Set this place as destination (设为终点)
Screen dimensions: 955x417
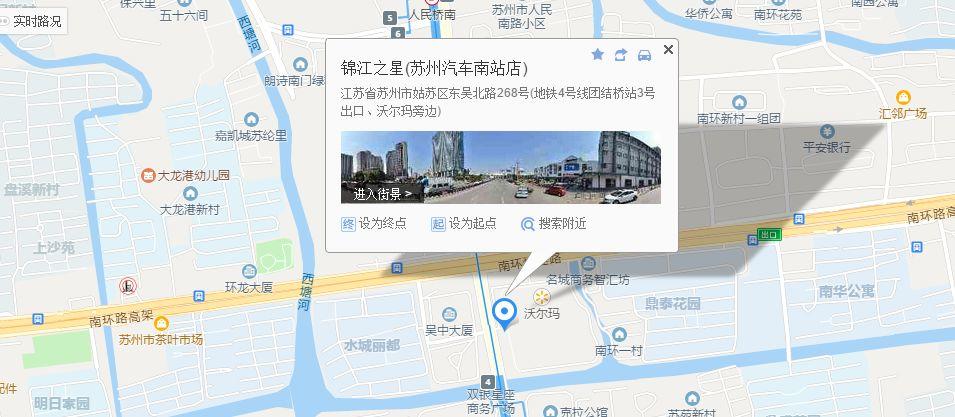tap(375, 224)
